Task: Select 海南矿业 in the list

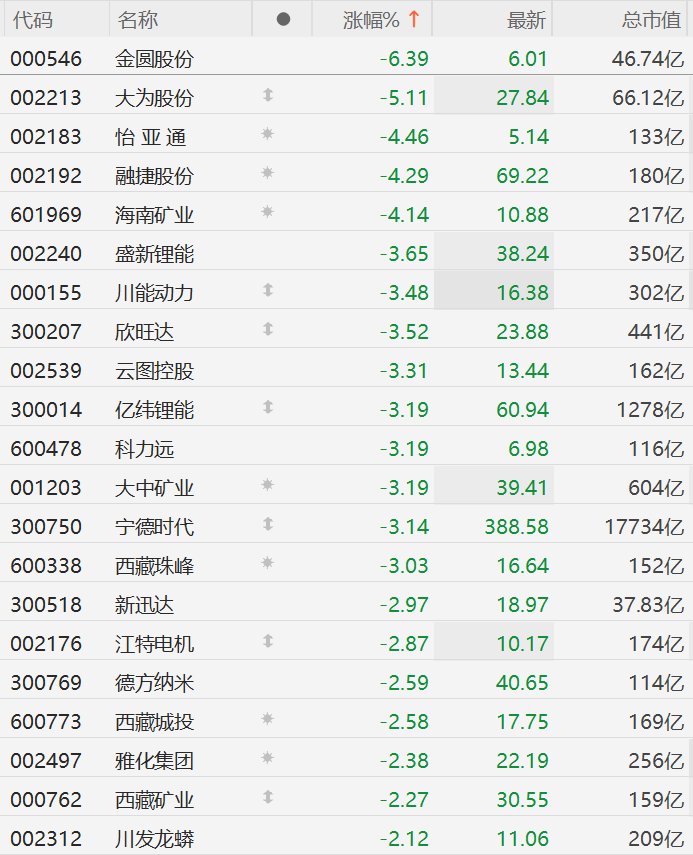Action: click(154, 215)
